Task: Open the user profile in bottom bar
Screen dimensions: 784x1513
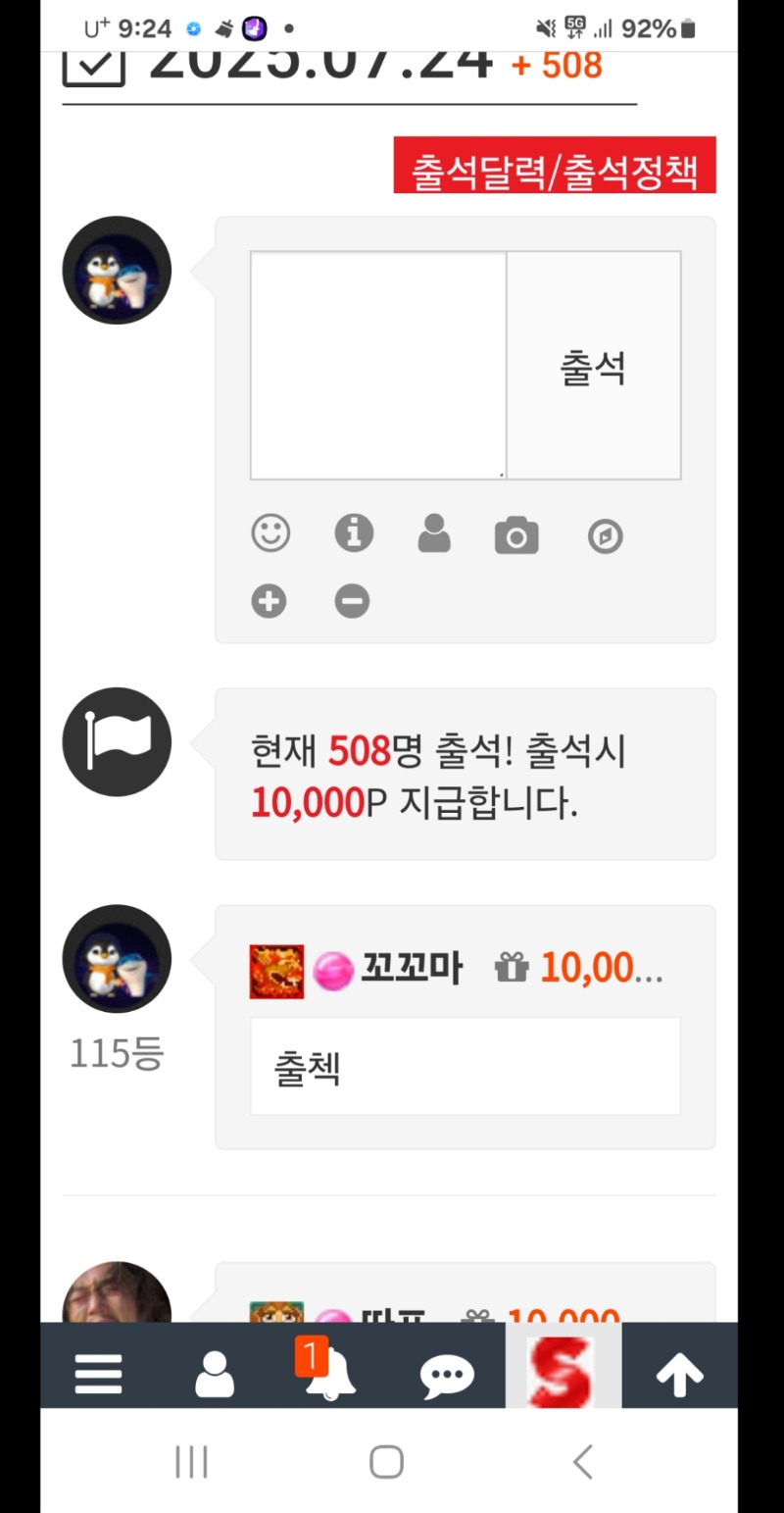Action: pyautogui.click(x=215, y=1374)
